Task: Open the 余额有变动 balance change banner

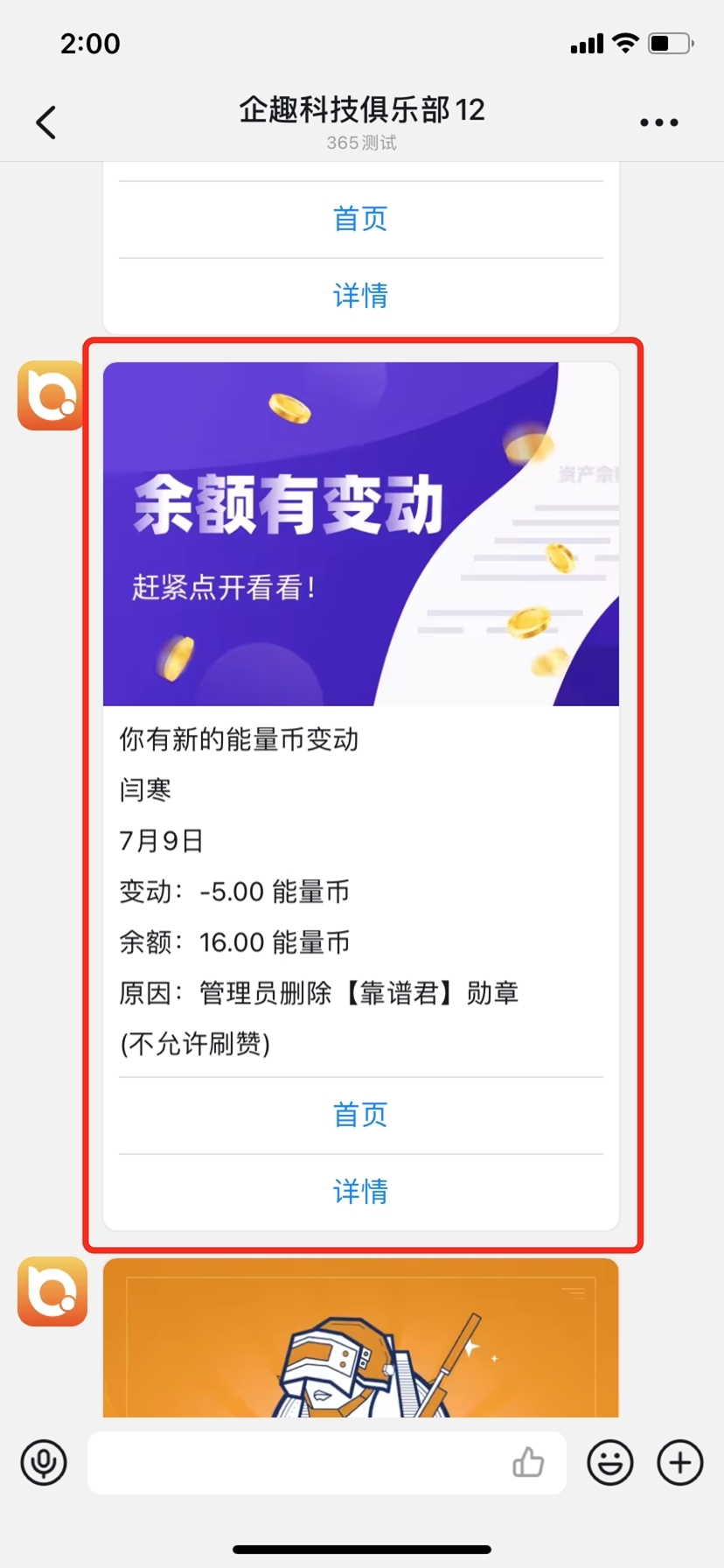Action: click(360, 534)
